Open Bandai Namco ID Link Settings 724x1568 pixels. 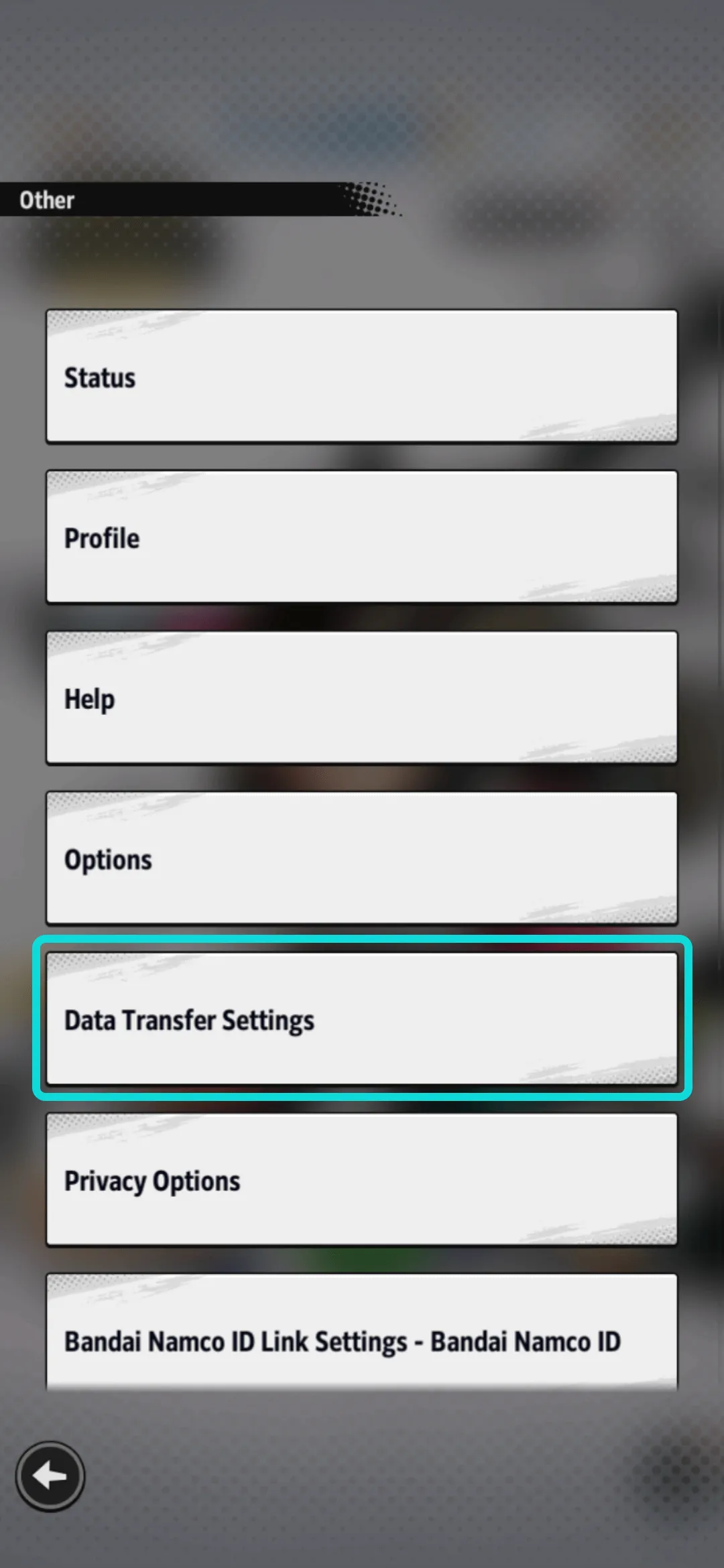click(x=362, y=1333)
